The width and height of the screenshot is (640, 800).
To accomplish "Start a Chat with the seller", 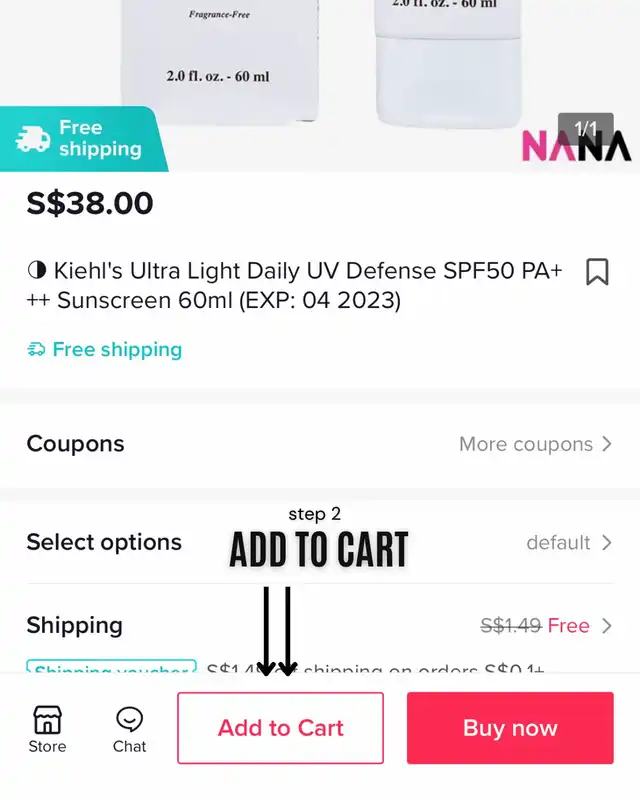I will [x=130, y=730].
